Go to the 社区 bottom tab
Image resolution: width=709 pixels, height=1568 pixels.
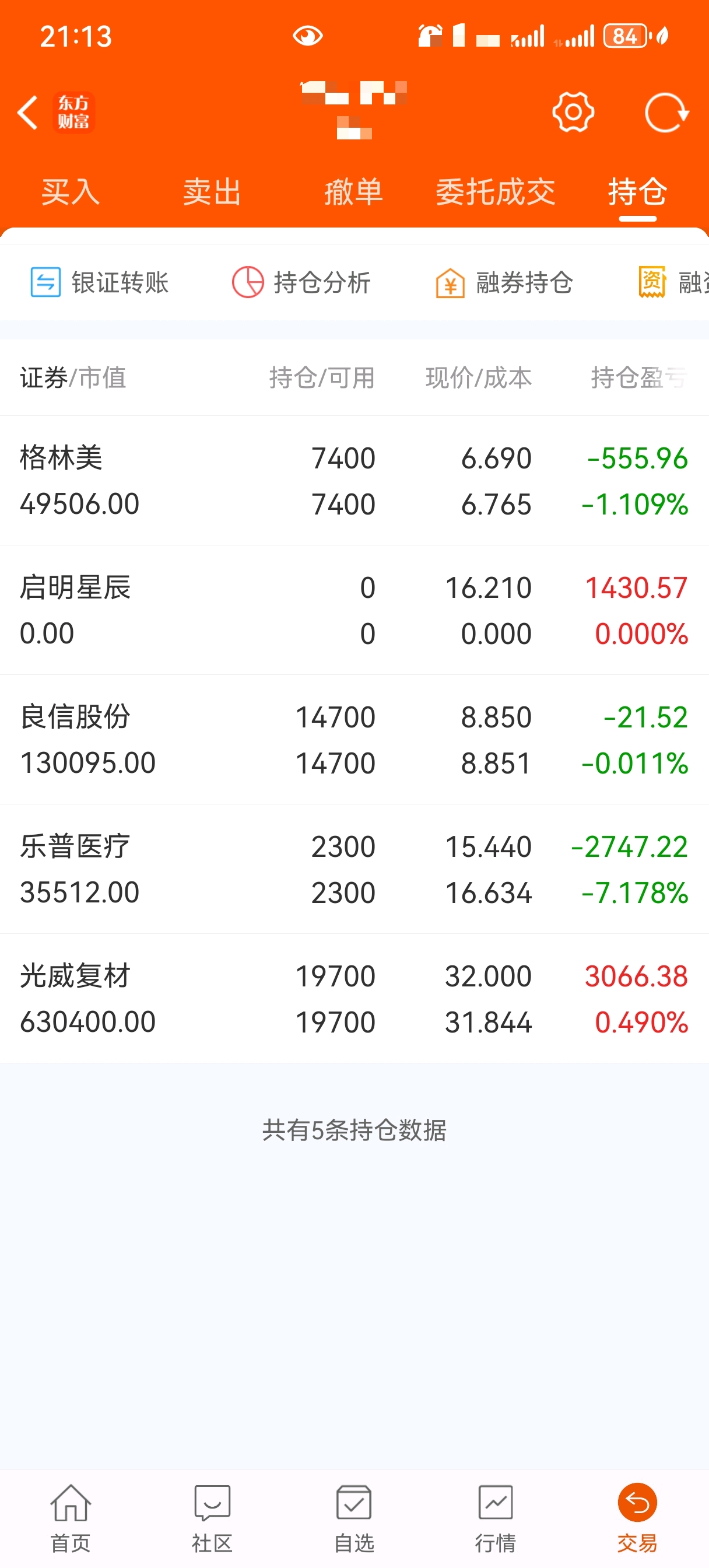point(212,1518)
